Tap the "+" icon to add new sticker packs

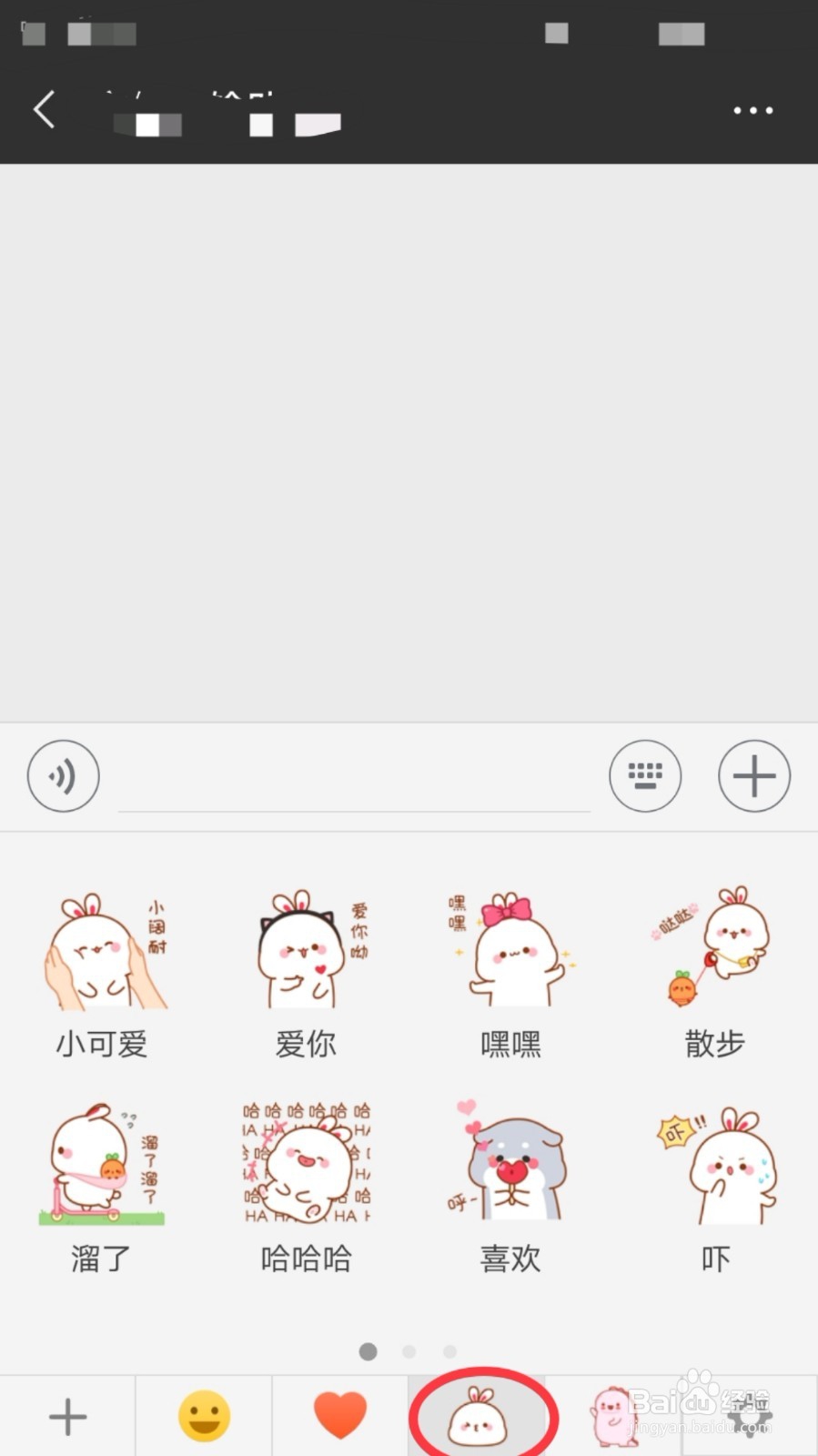click(x=67, y=1415)
